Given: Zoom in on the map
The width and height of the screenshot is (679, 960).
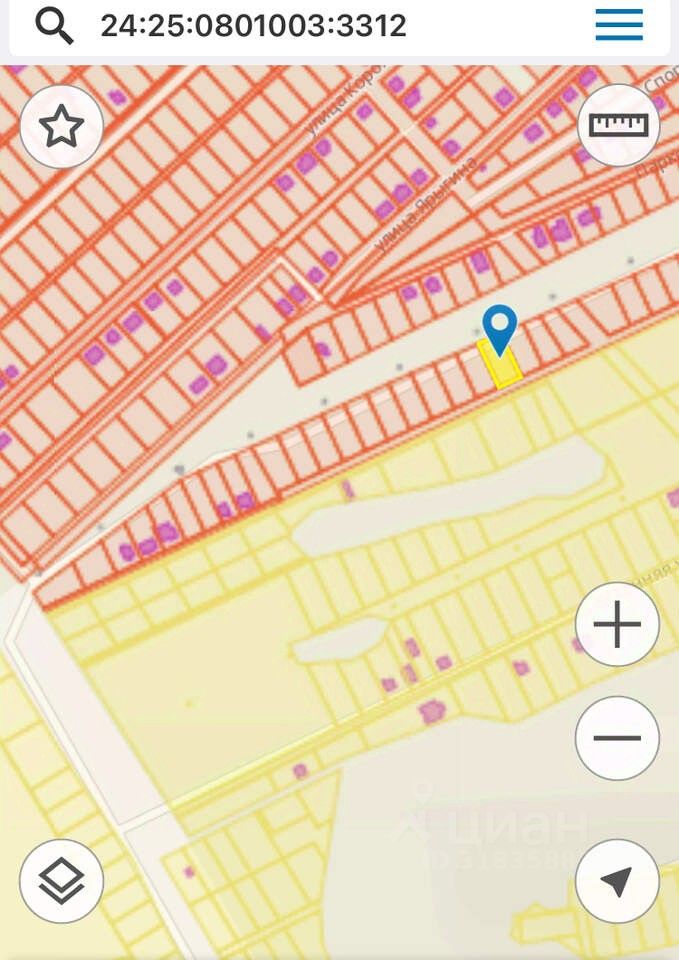Looking at the screenshot, I should [x=617, y=625].
